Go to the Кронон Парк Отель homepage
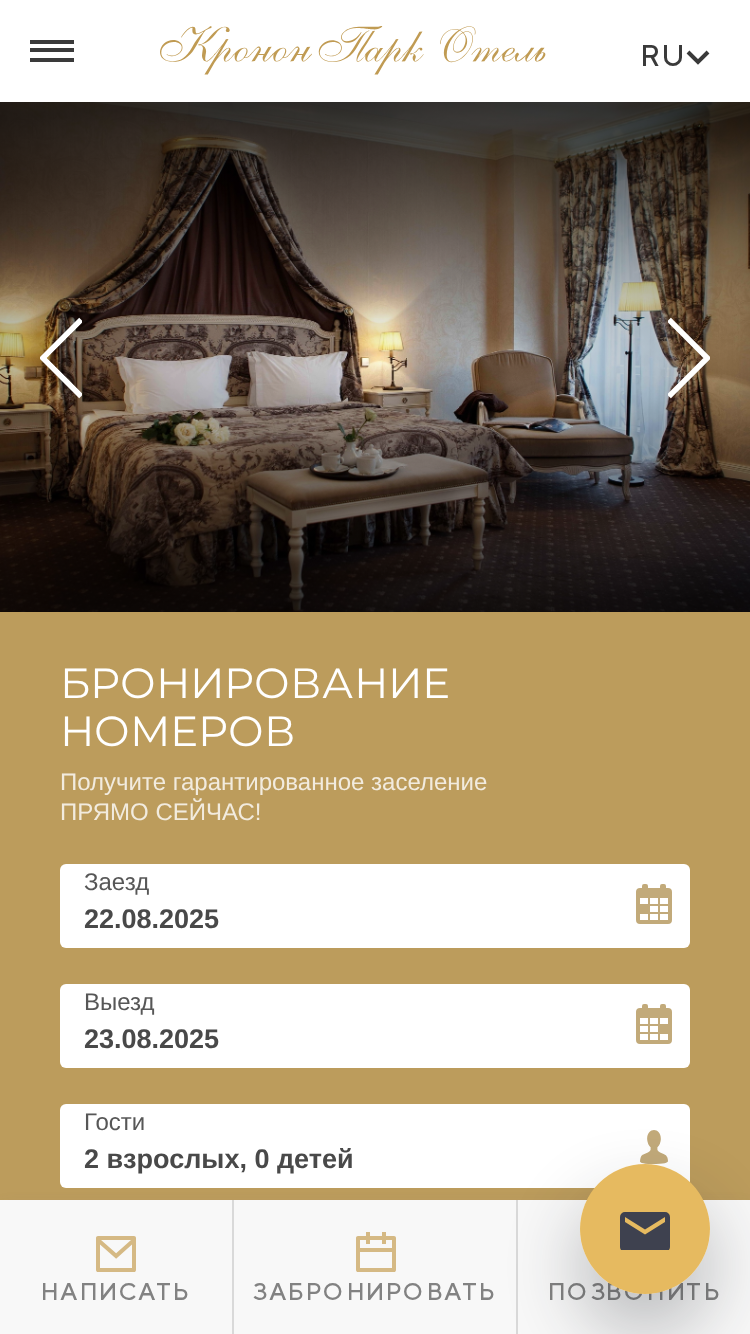Viewport: 750px width, 1334px height. coord(353,50)
